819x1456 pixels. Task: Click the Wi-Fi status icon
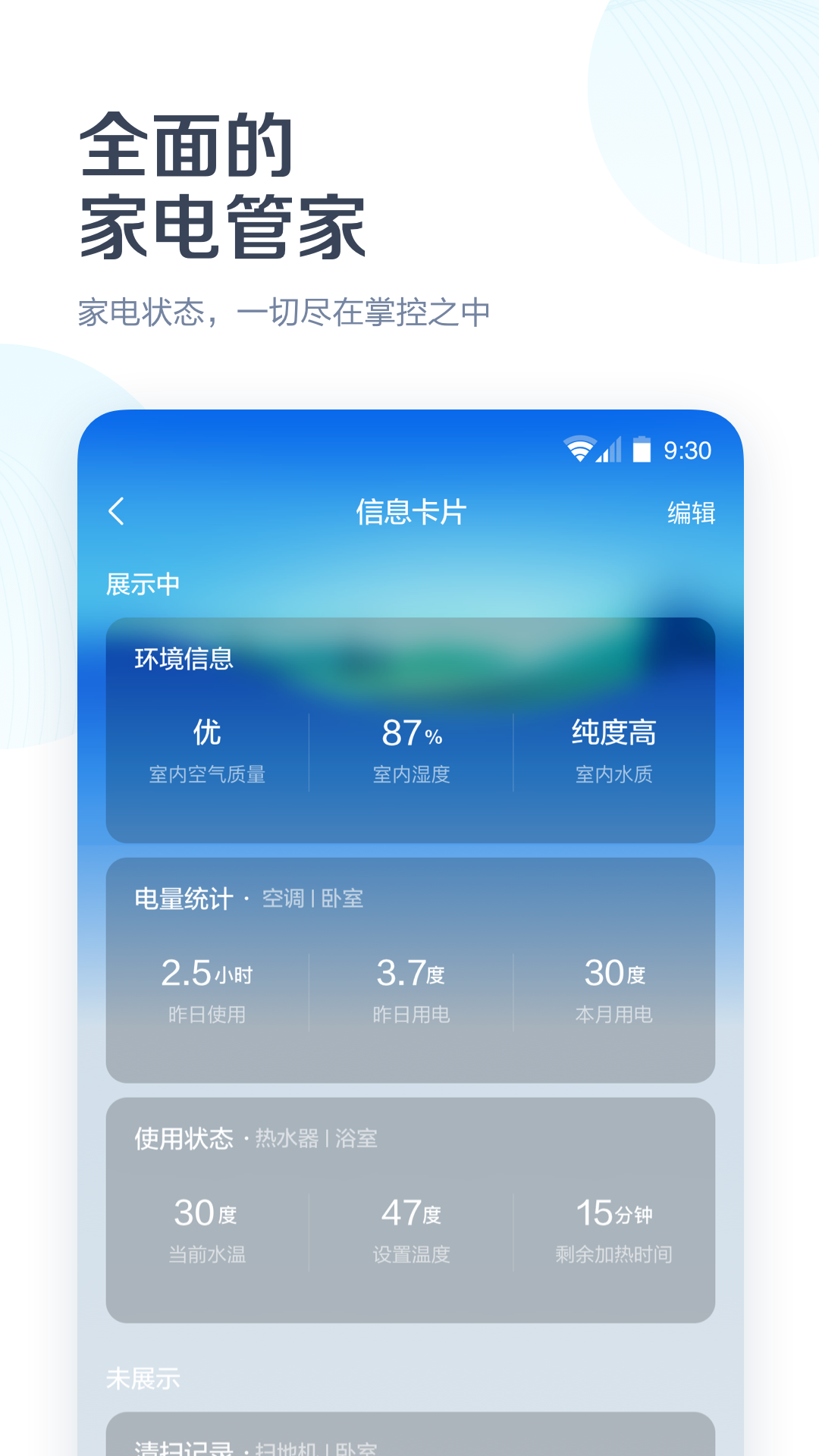579,449
